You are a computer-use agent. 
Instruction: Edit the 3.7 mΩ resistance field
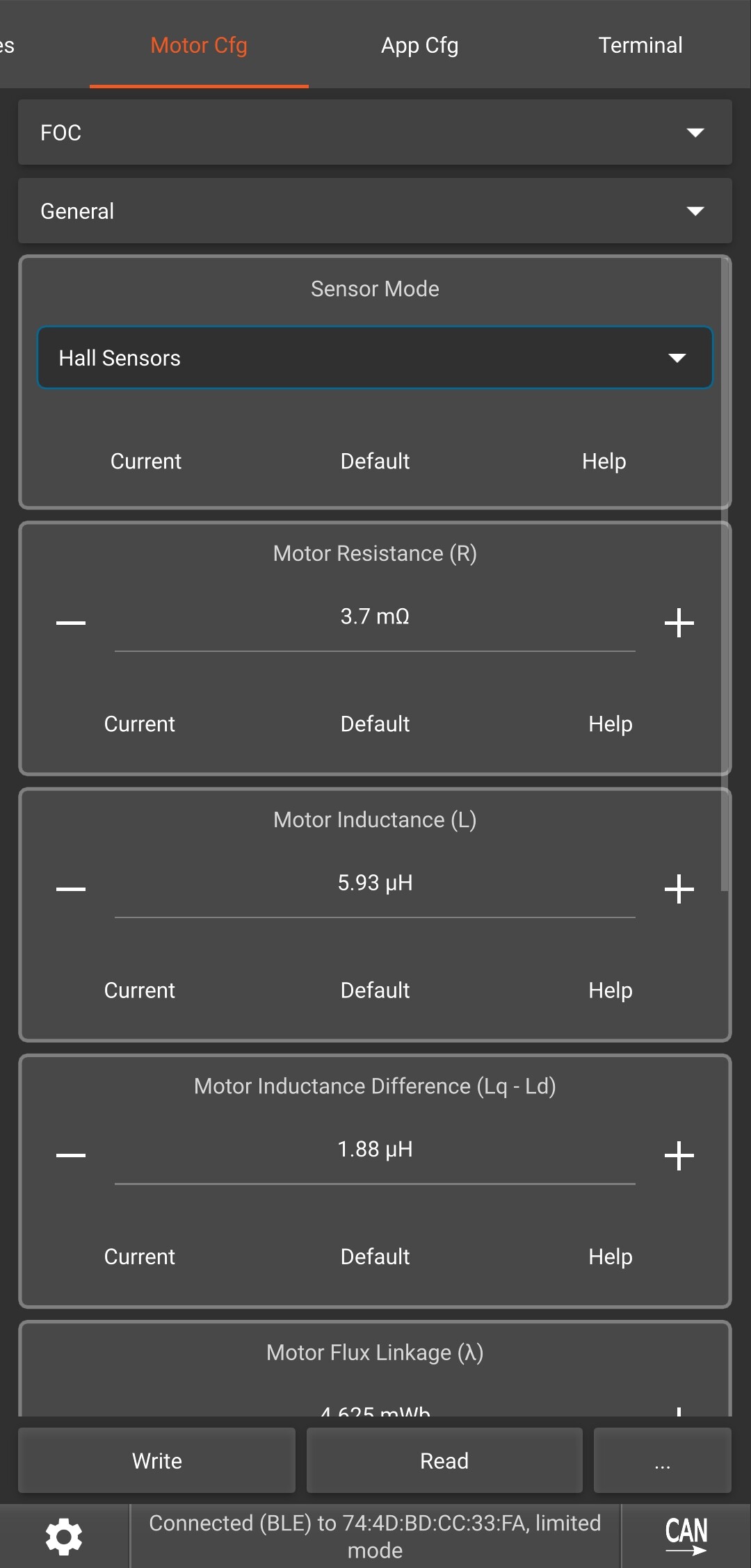(375, 617)
